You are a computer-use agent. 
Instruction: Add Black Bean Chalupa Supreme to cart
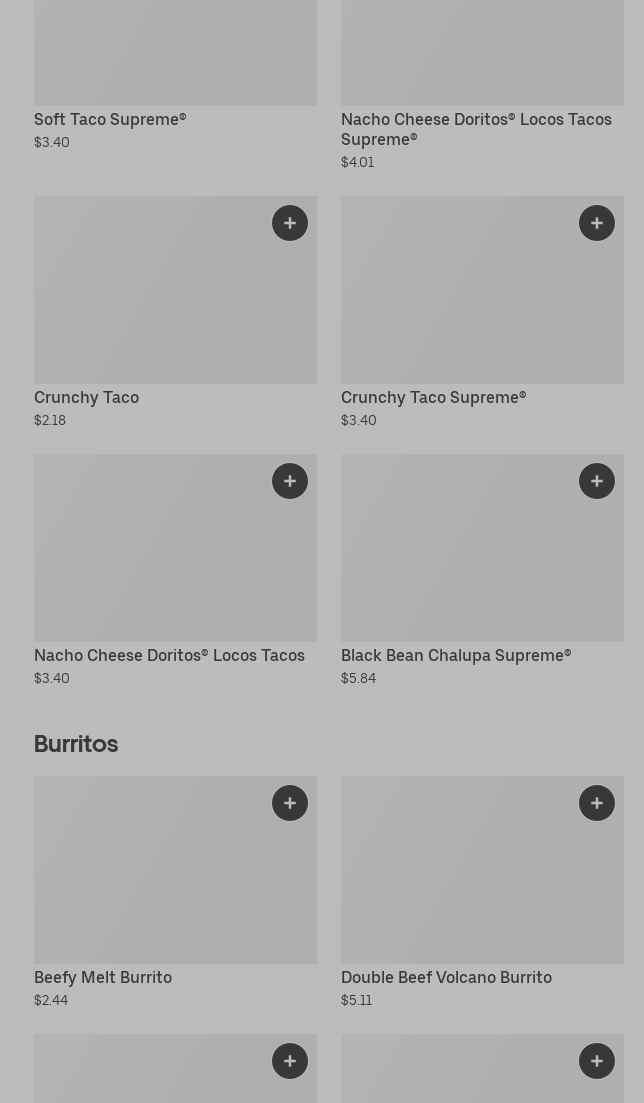coord(597,481)
